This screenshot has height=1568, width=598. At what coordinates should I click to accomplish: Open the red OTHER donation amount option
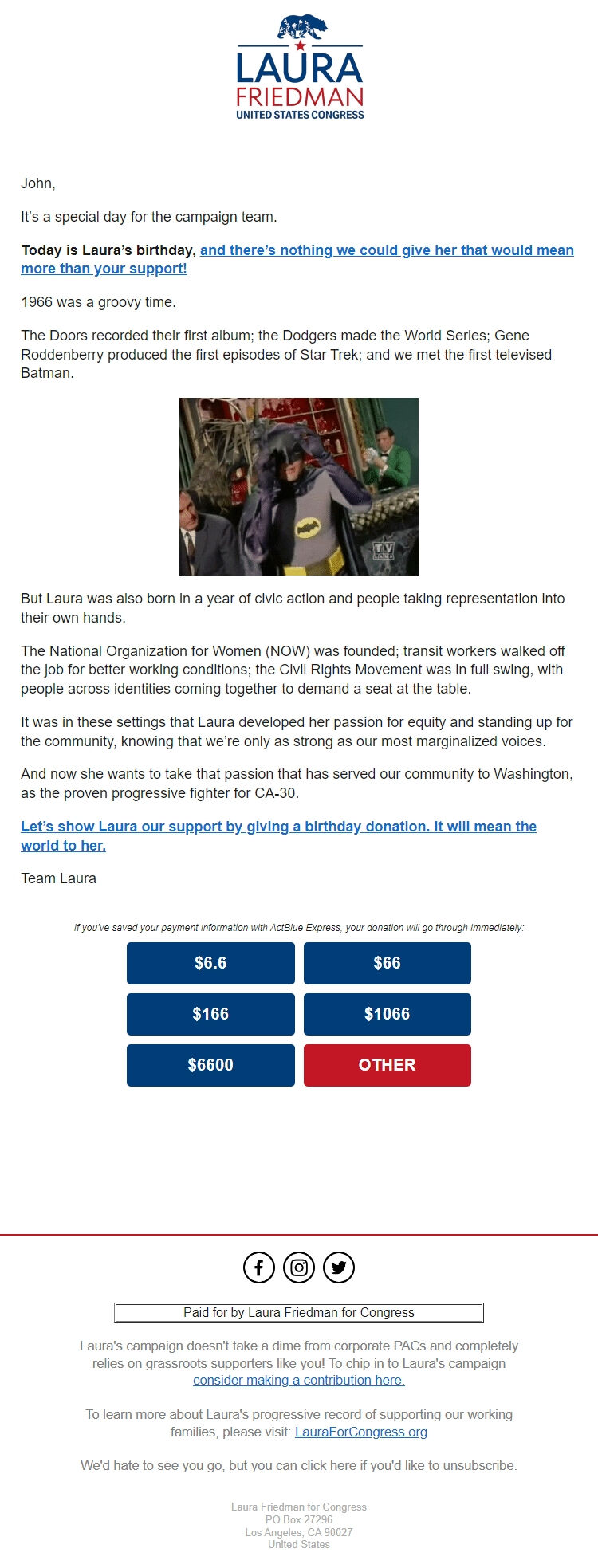[387, 1065]
